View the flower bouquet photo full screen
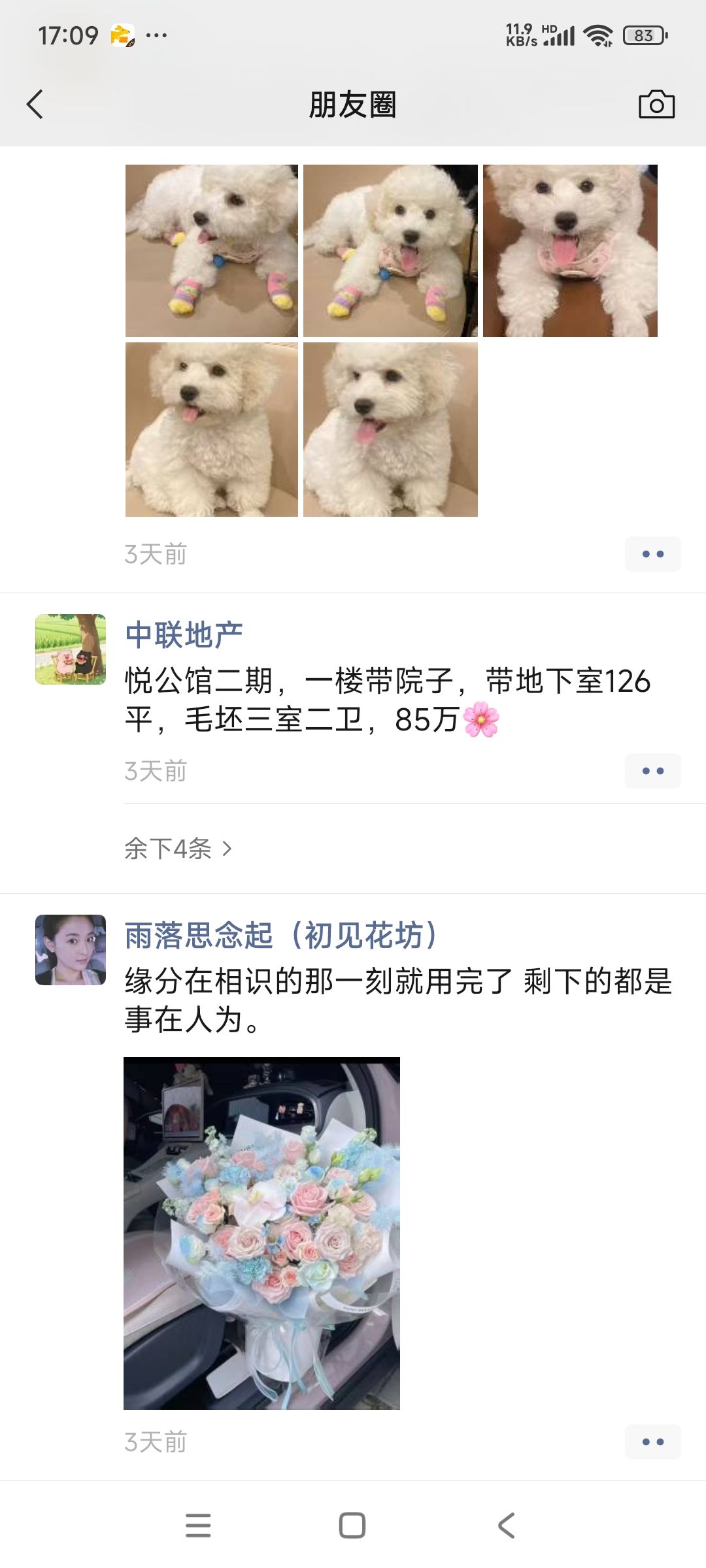The image size is (706, 1568). [x=261, y=1233]
